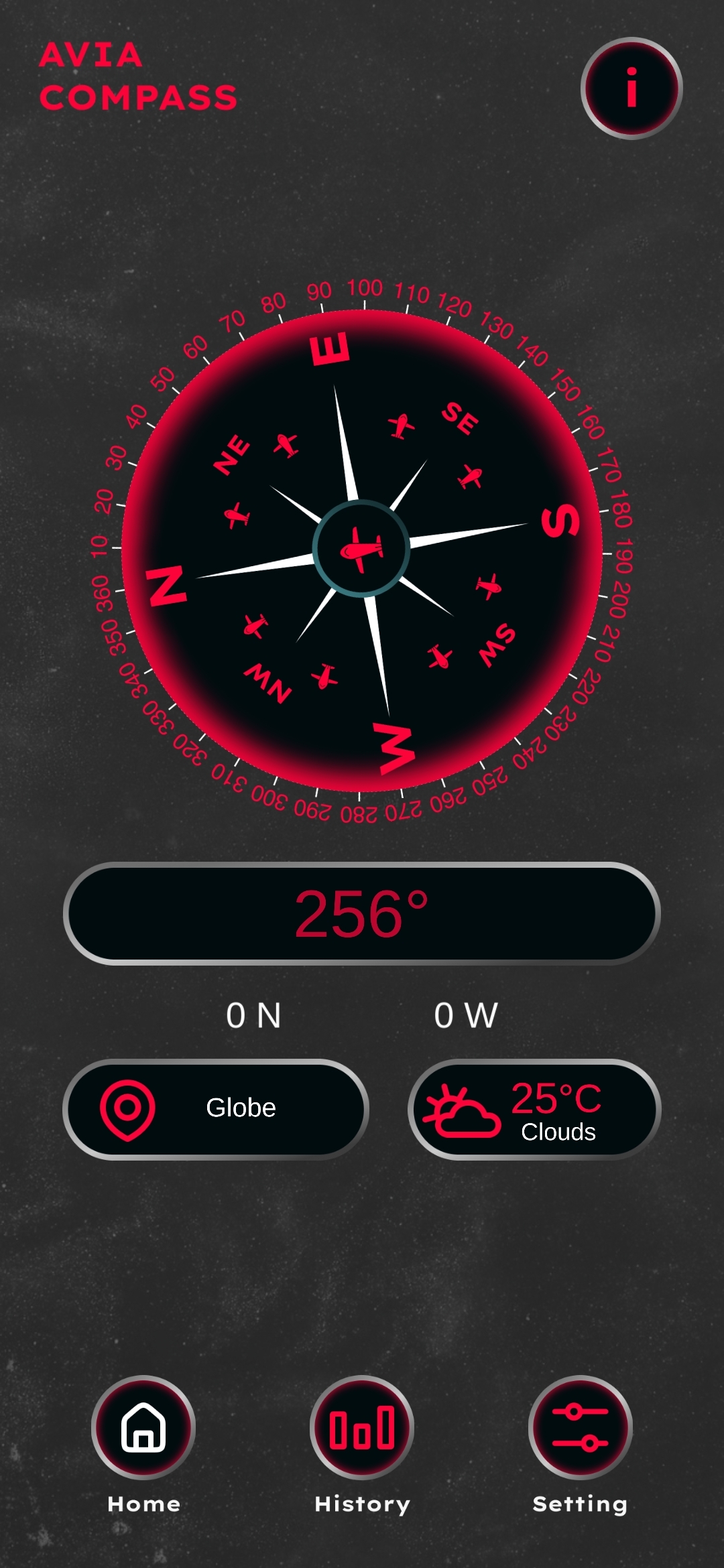
Task: Open the Globe location button
Action: (216, 1109)
